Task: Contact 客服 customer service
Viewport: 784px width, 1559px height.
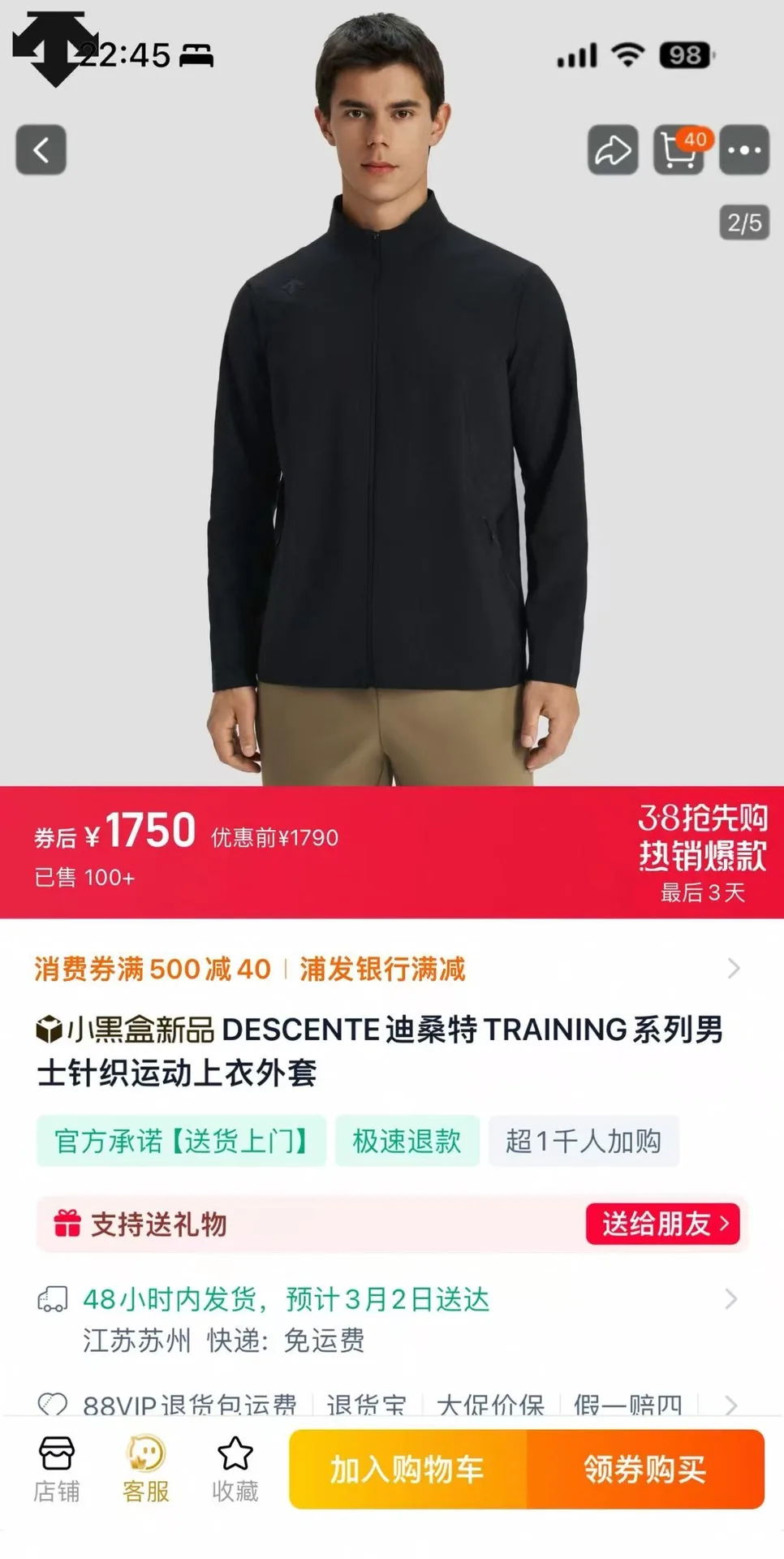Action: (146, 1470)
